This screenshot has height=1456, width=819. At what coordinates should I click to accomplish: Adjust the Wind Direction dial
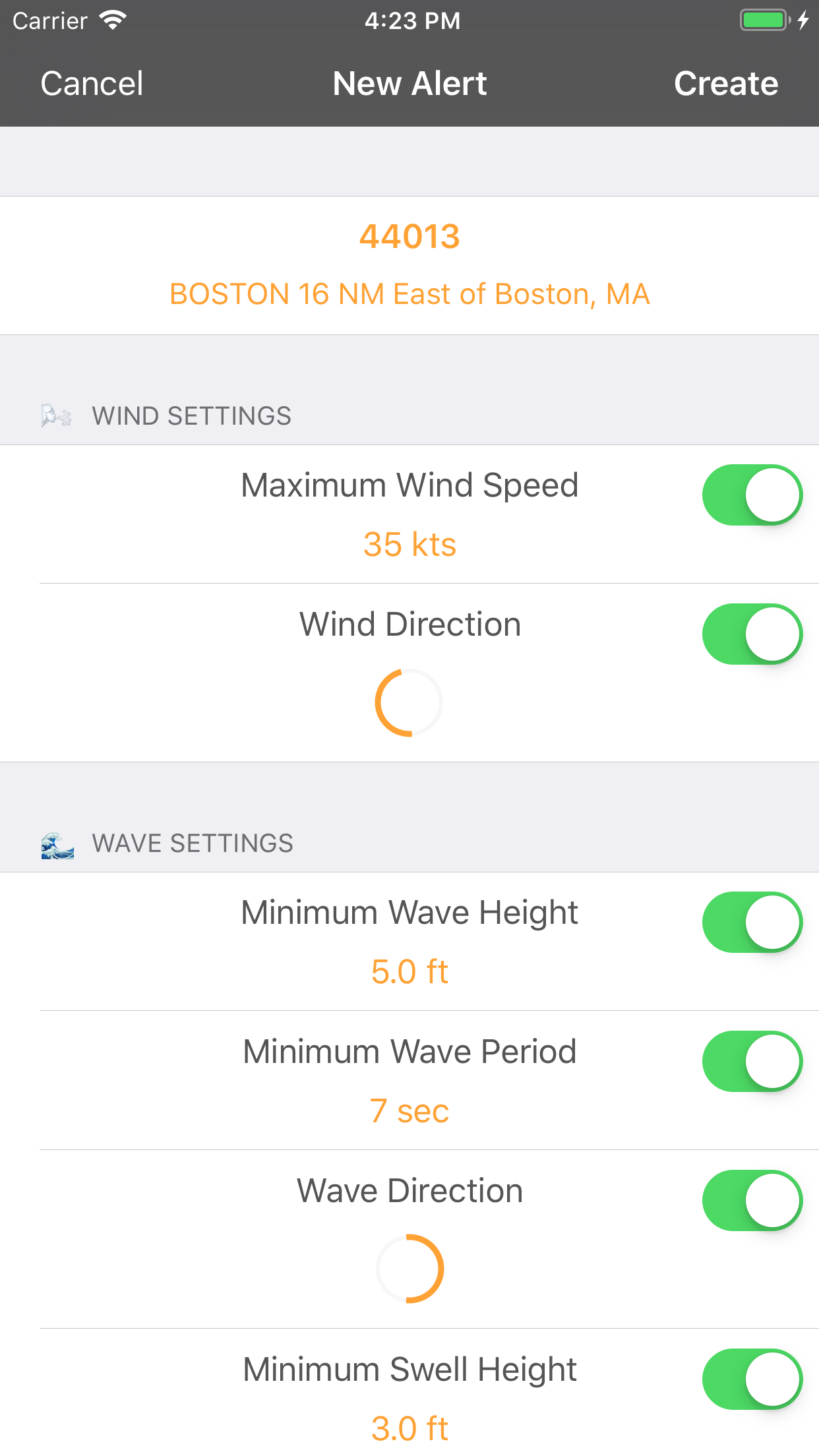click(x=409, y=702)
